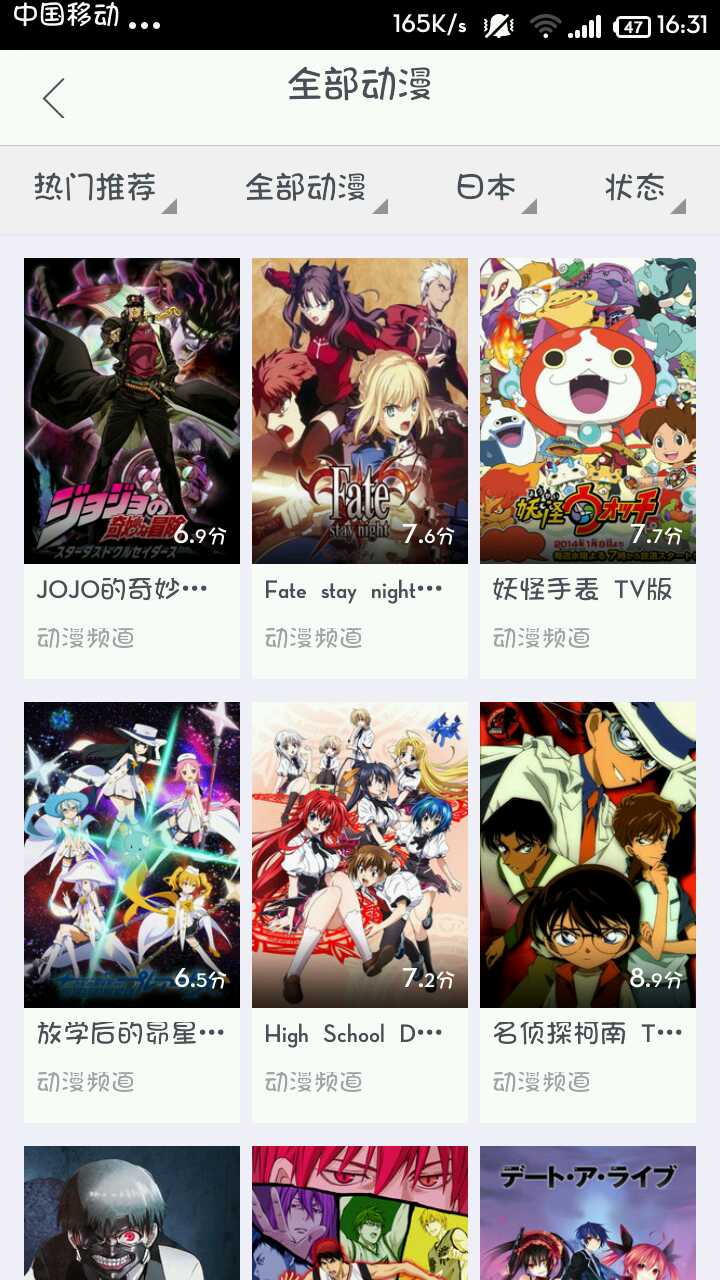Screen dimensions: 720x1280
Task: Tap the High School D anime poster
Action: click(360, 855)
